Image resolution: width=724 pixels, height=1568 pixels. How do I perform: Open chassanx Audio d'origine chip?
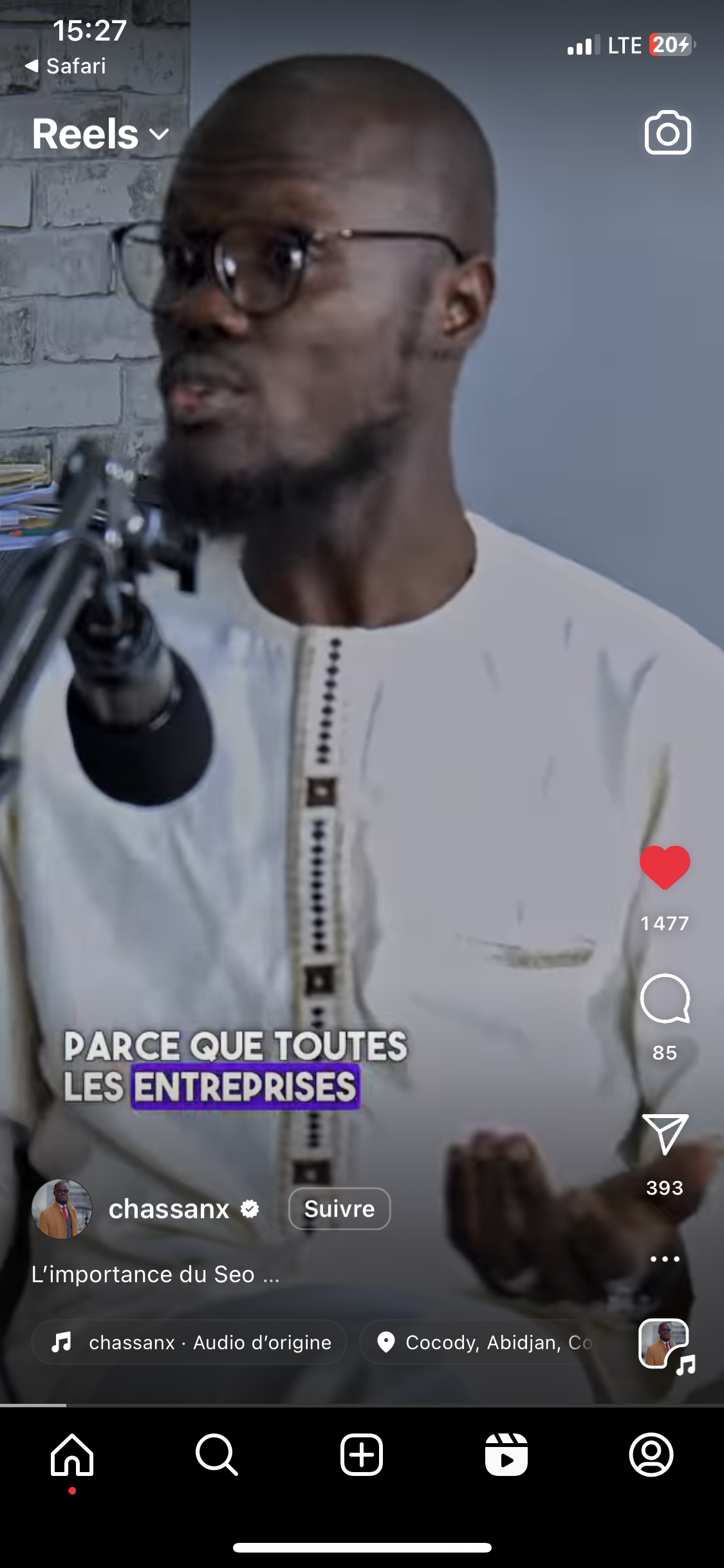(x=190, y=1342)
